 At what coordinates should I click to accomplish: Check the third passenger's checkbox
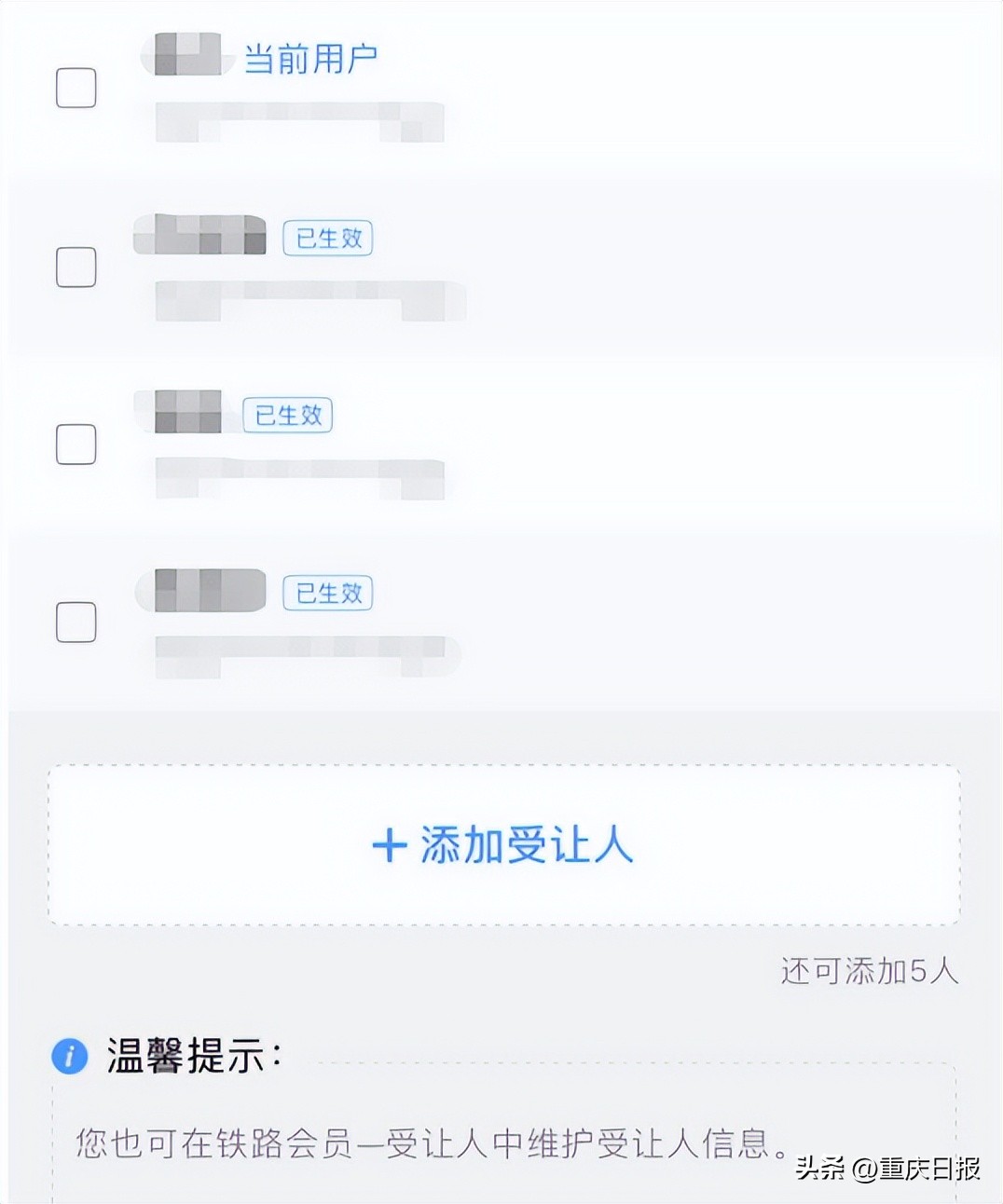tap(76, 445)
